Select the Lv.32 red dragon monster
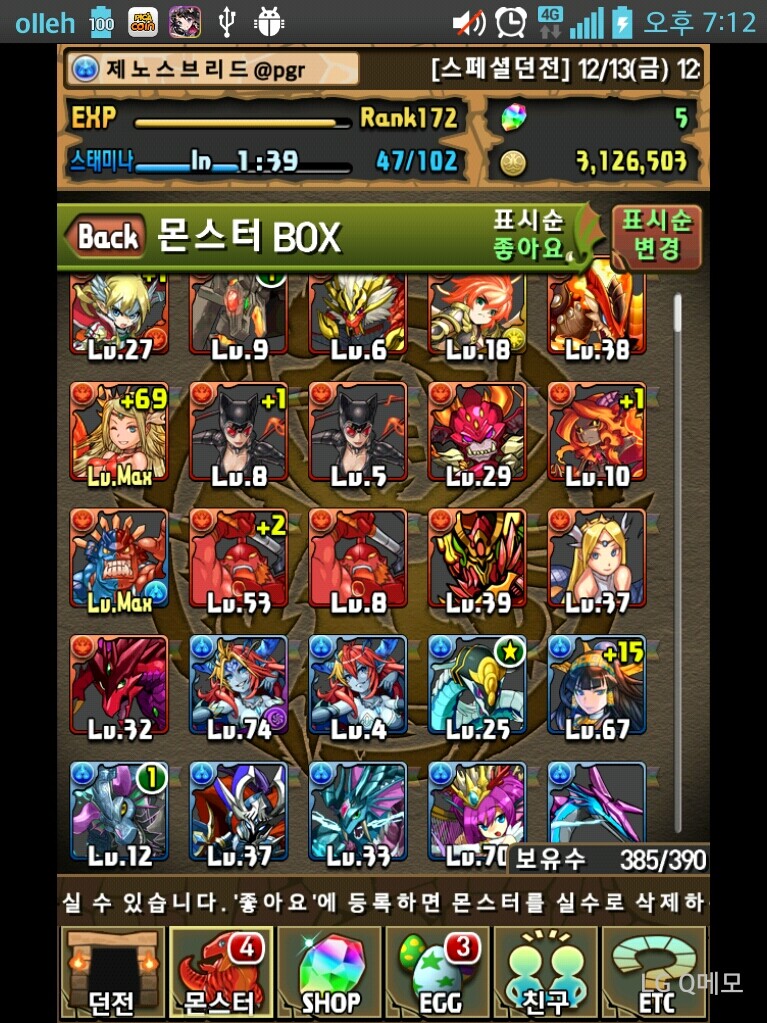 [x=119, y=686]
